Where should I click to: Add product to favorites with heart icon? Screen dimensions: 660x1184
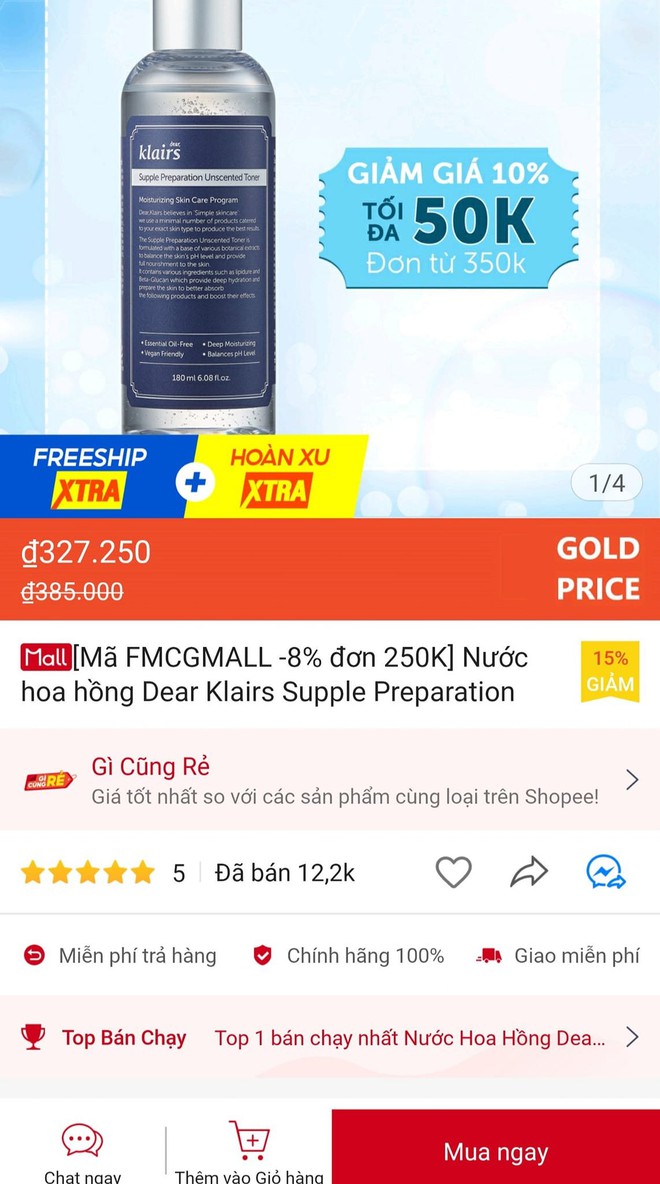(453, 872)
